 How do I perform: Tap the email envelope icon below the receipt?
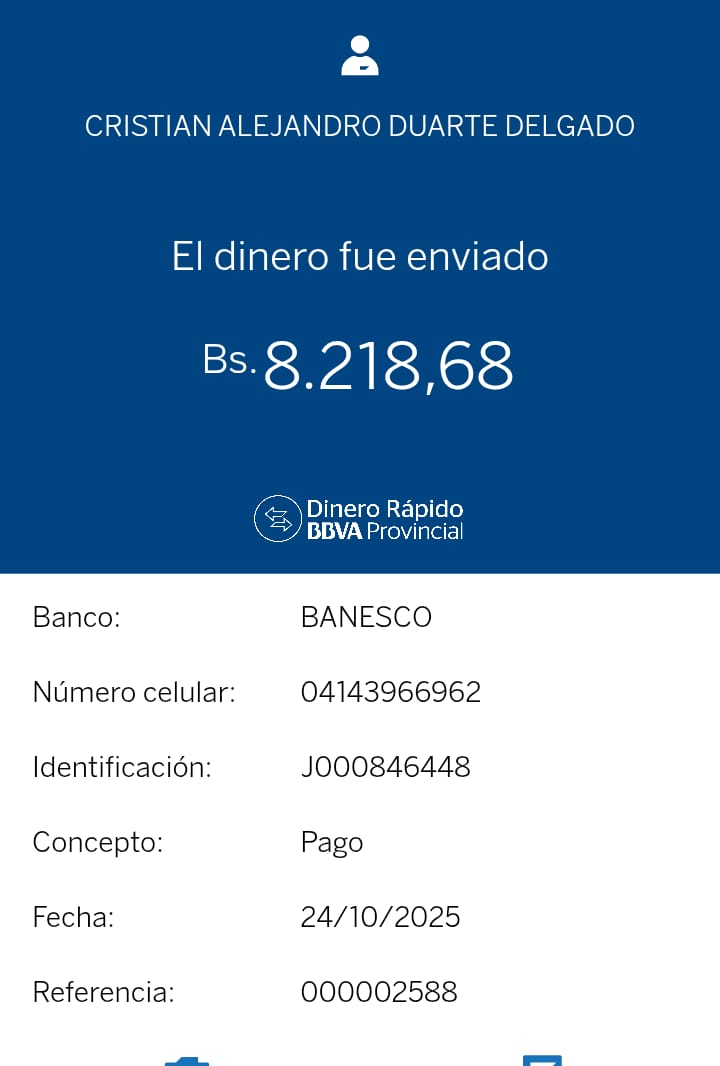tap(542, 1059)
